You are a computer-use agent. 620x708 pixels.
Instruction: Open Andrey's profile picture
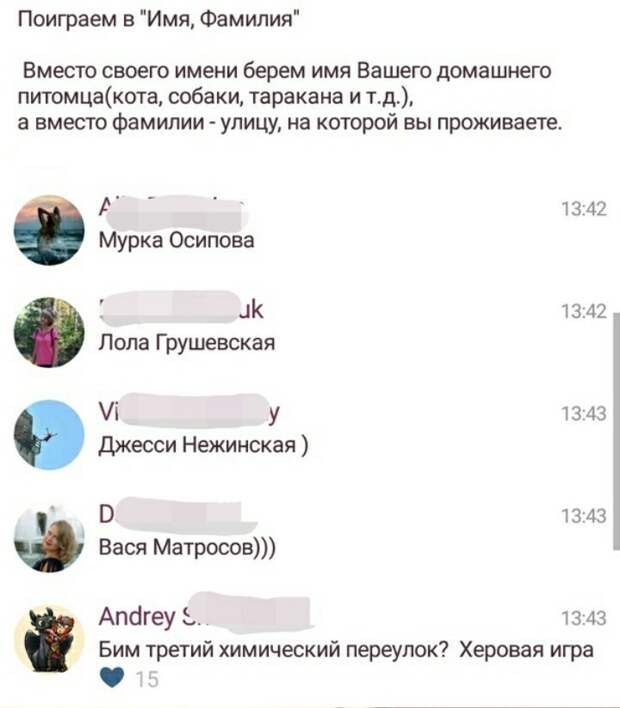(x=49, y=639)
